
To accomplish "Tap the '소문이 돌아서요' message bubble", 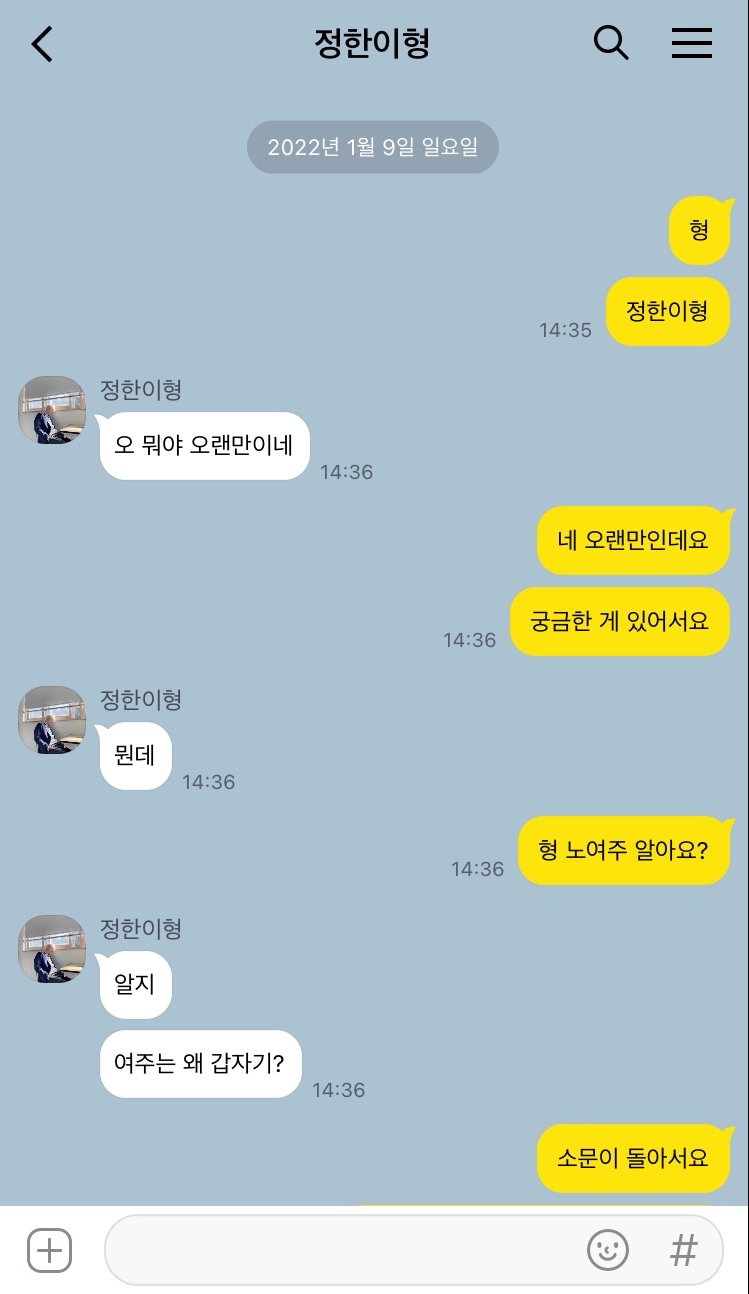I will click(x=633, y=1158).
